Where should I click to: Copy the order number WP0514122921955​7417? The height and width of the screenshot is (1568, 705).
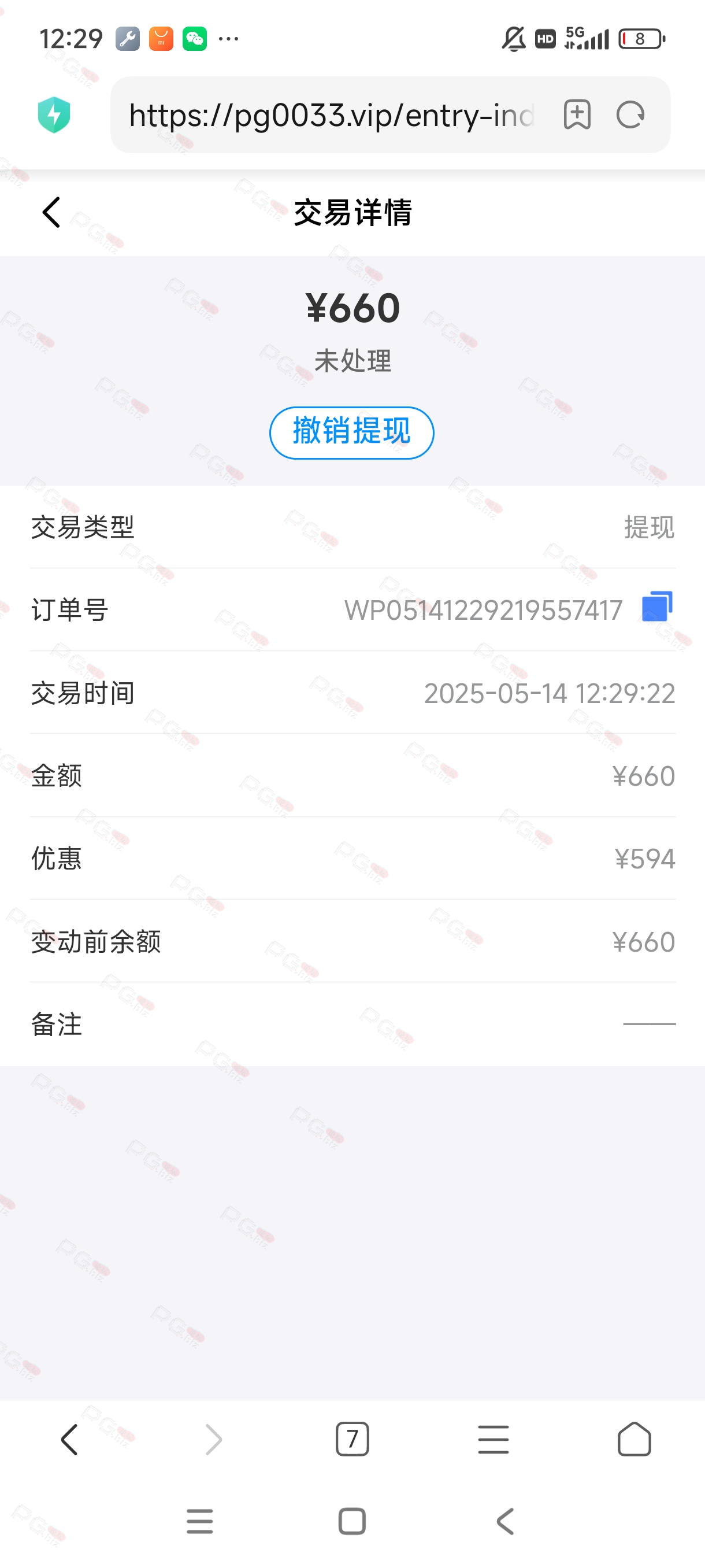[x=657, y=607]
